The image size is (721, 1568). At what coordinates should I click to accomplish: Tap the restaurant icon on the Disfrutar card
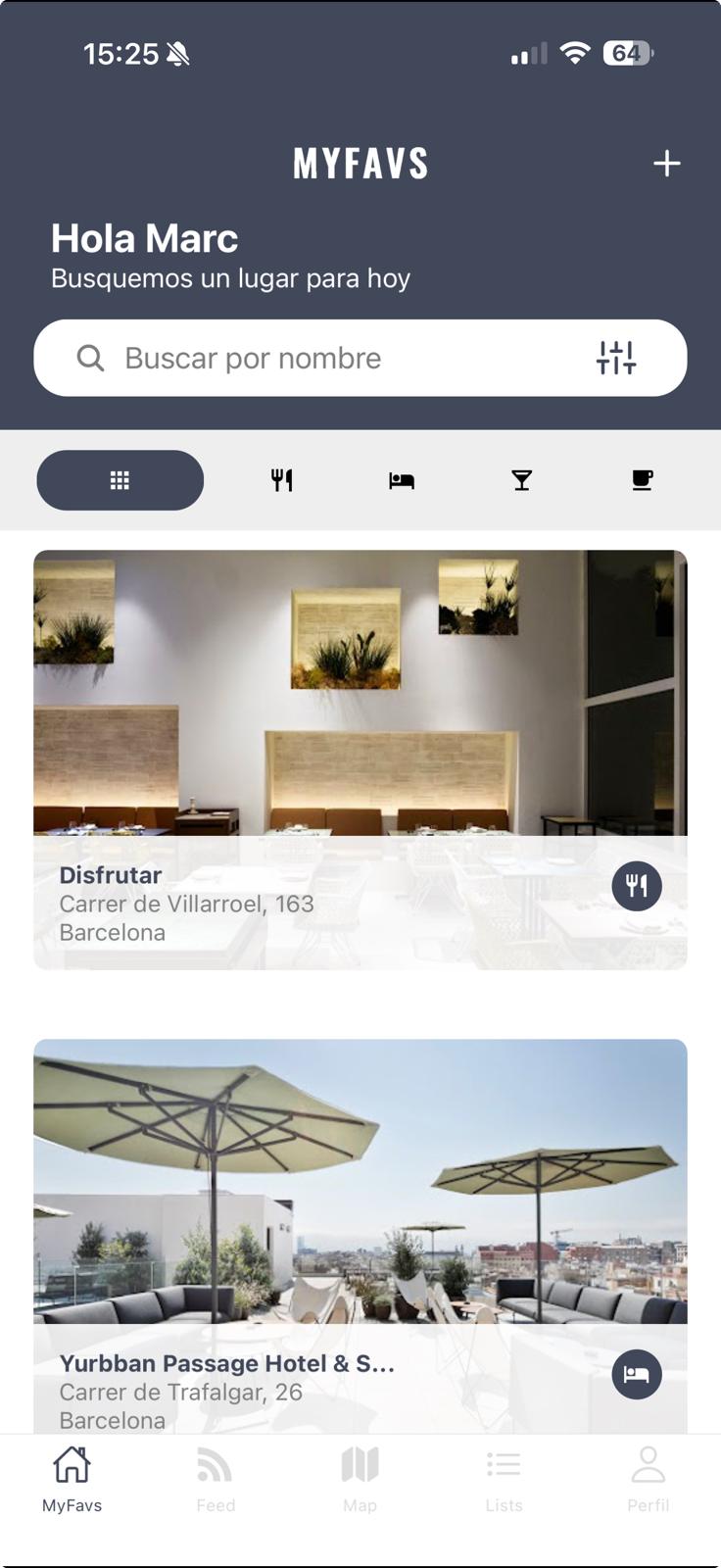[637, 885]
